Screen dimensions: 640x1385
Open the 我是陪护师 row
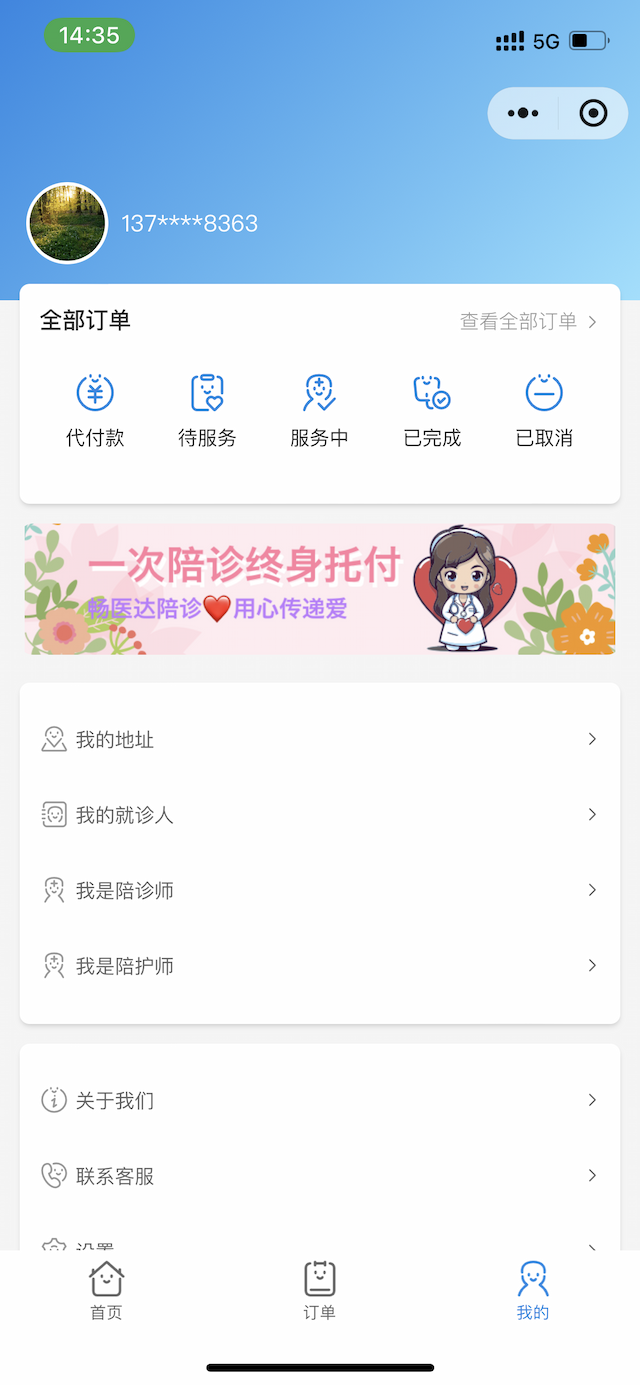[x=320, y=966]
